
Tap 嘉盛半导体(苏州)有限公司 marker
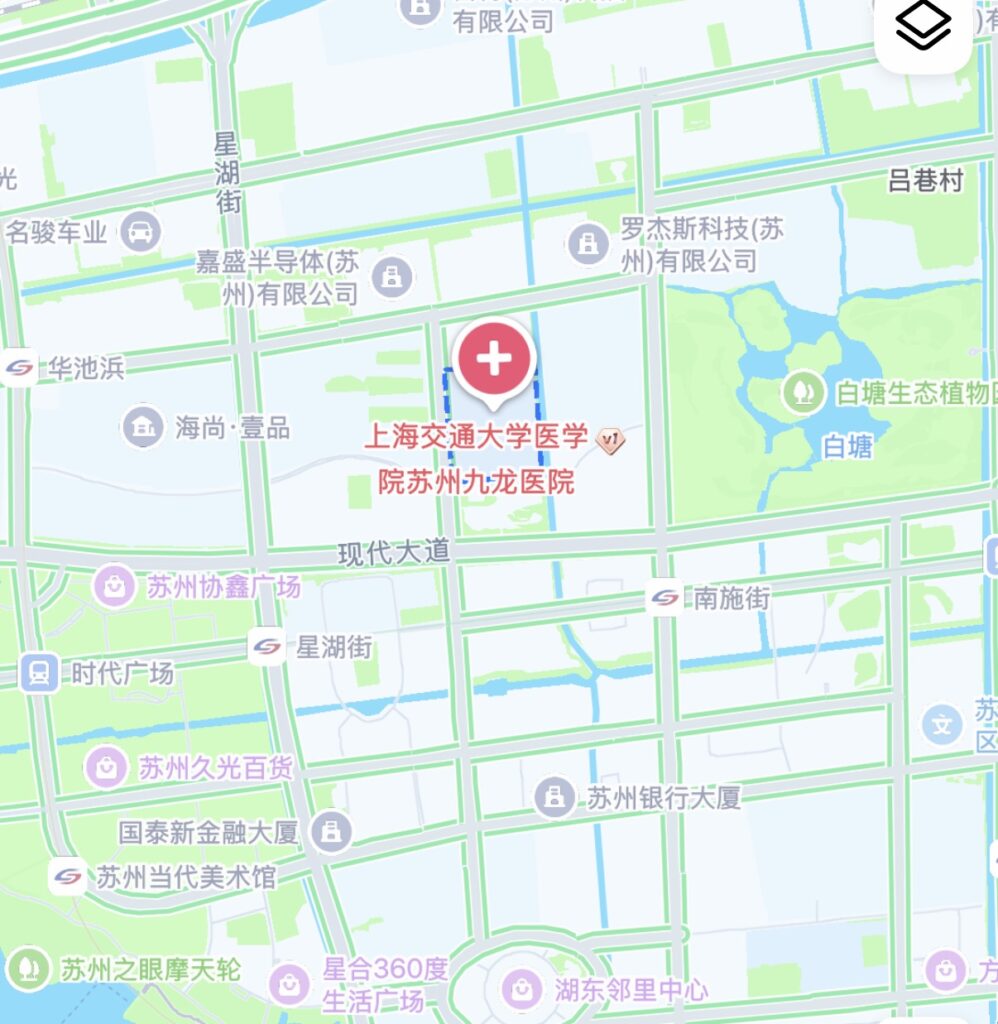point(392,274)
